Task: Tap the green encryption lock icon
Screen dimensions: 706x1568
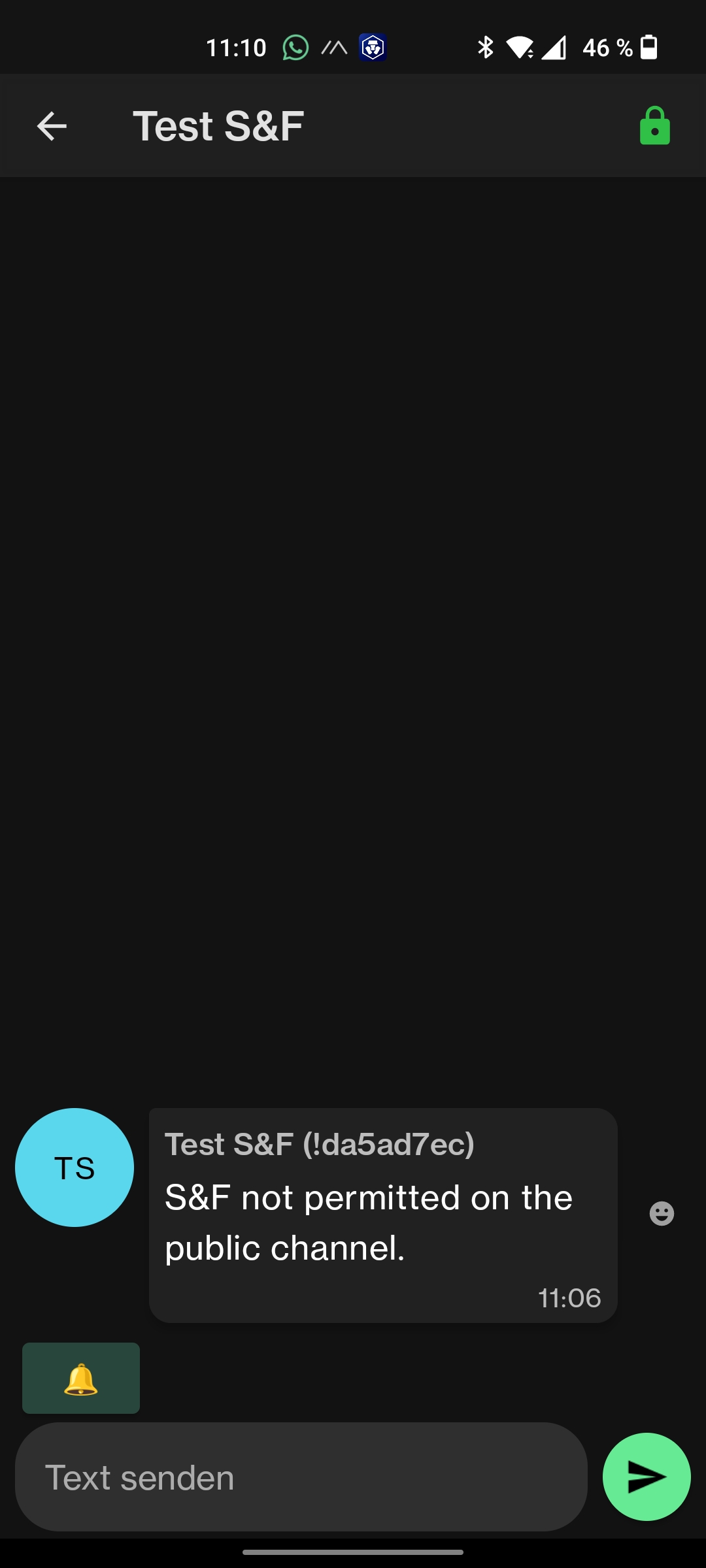Action: [654, 125]
